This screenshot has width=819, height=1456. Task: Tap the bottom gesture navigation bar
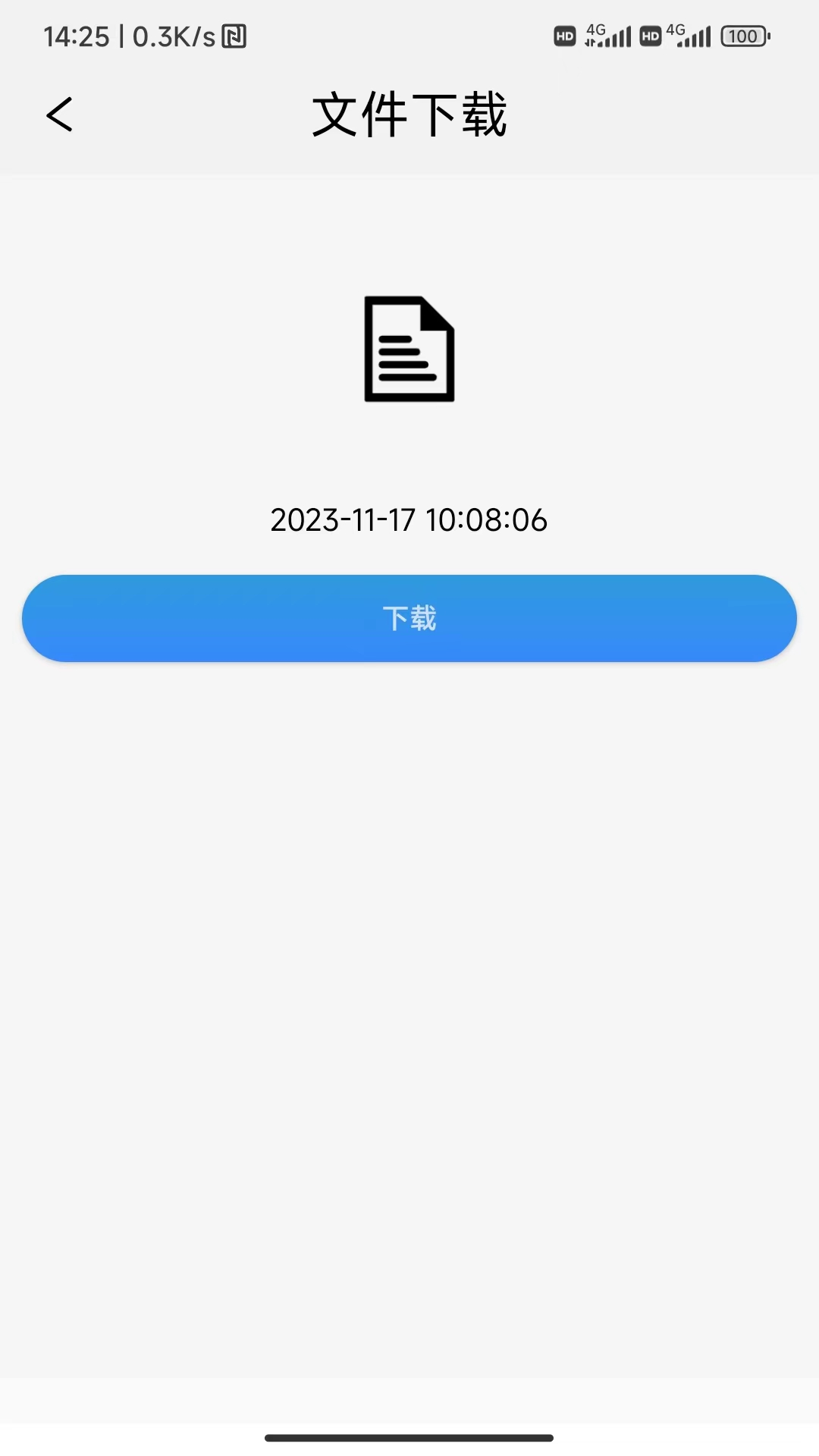pyautogui.click(x=409, y=1436)
